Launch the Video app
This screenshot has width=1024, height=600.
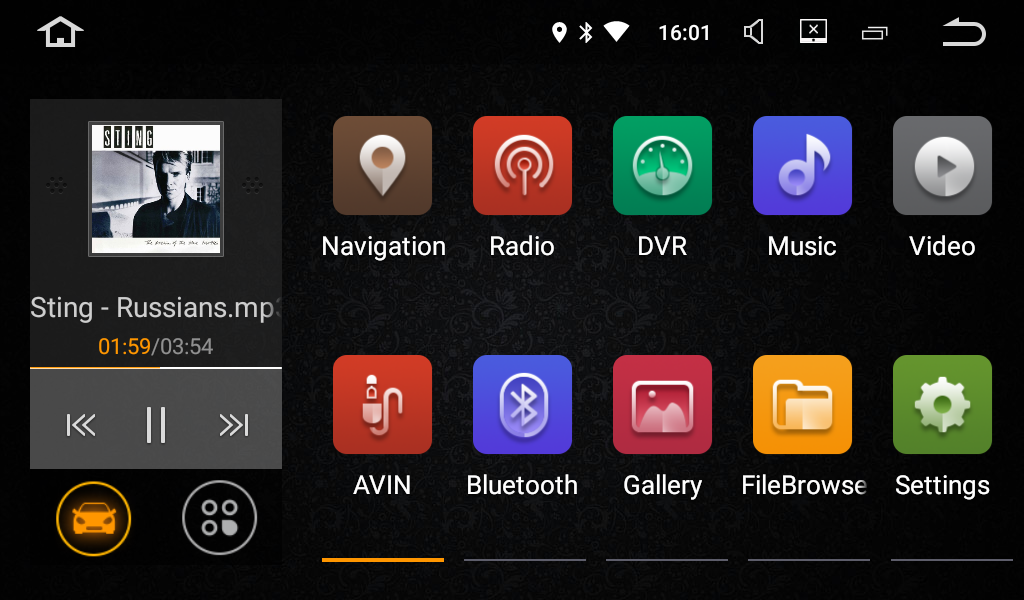point(942,165)
